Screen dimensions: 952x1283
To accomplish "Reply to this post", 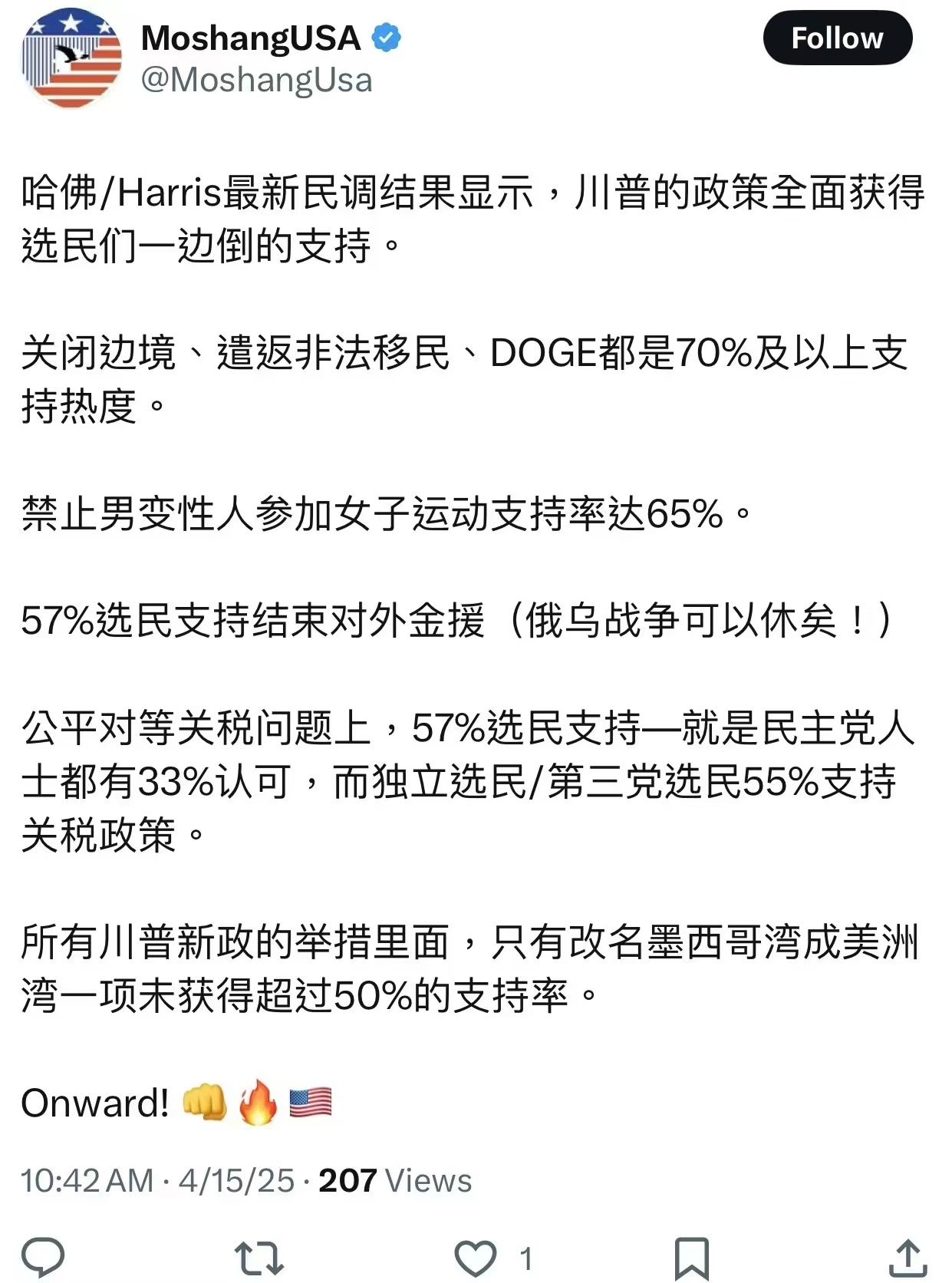I will (x=43, y=1258).
